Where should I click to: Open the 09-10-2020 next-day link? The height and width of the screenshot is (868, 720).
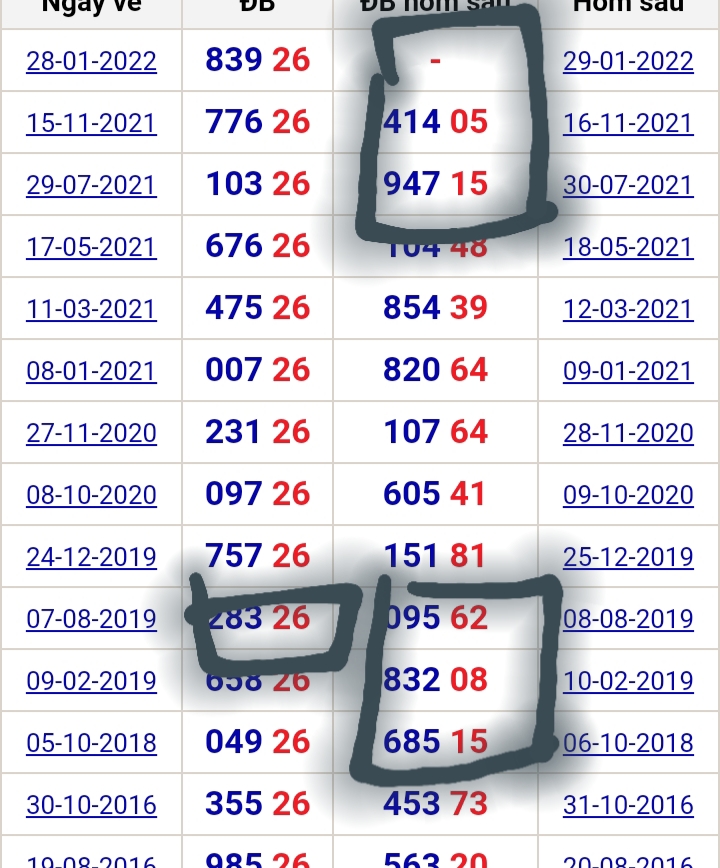[628, 495]
